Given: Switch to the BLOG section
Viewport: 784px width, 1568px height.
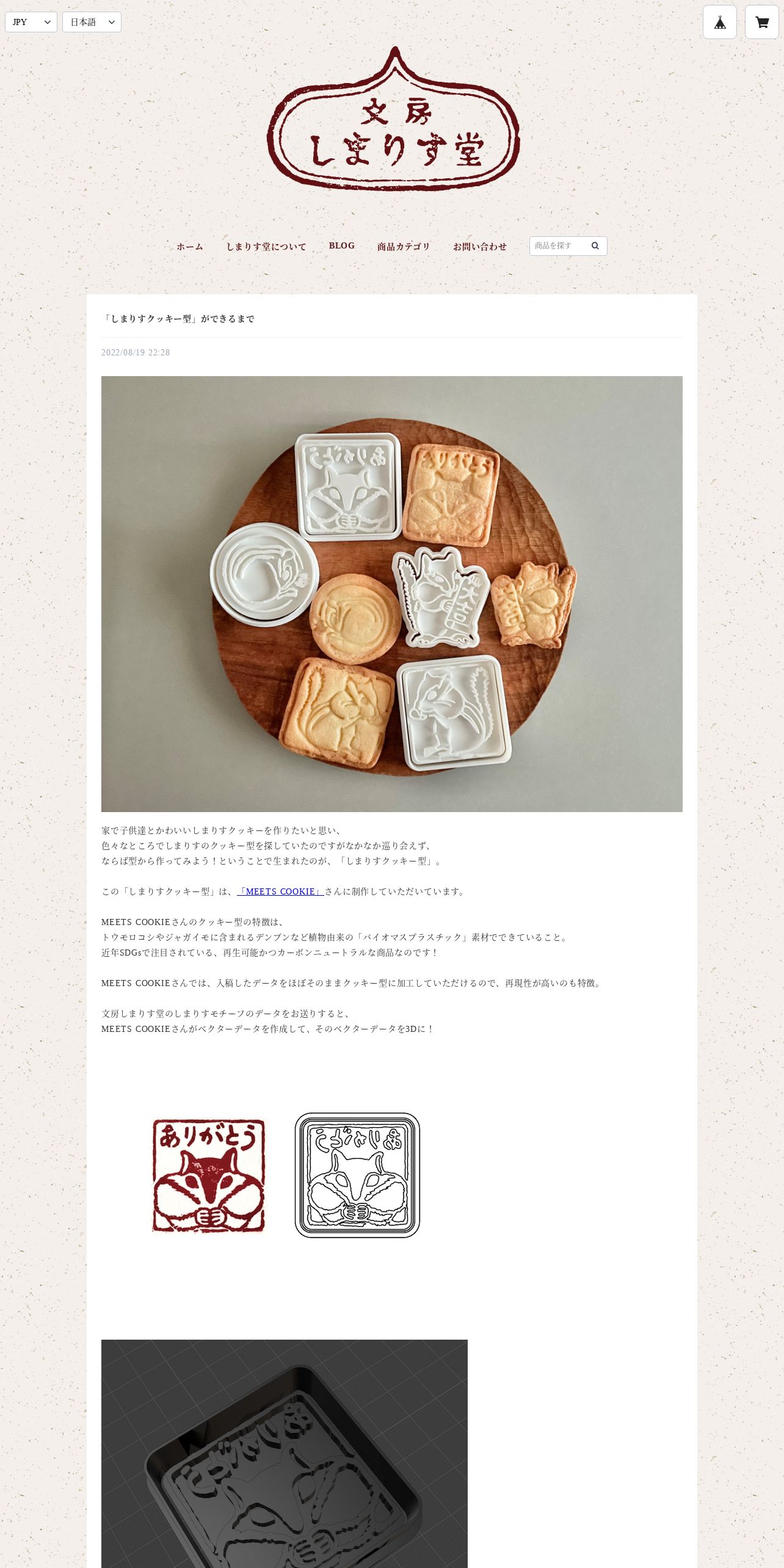Looking at the screenshot, I should [341, 245].
